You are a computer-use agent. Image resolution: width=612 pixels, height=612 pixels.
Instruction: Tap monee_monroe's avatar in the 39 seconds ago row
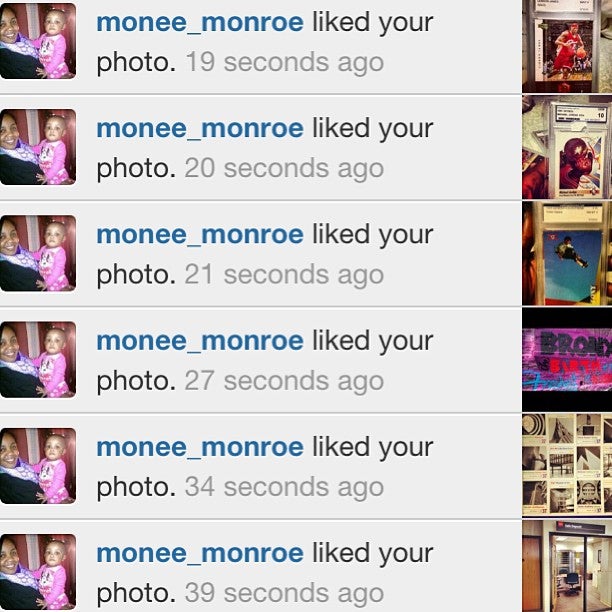coord(38,572)
